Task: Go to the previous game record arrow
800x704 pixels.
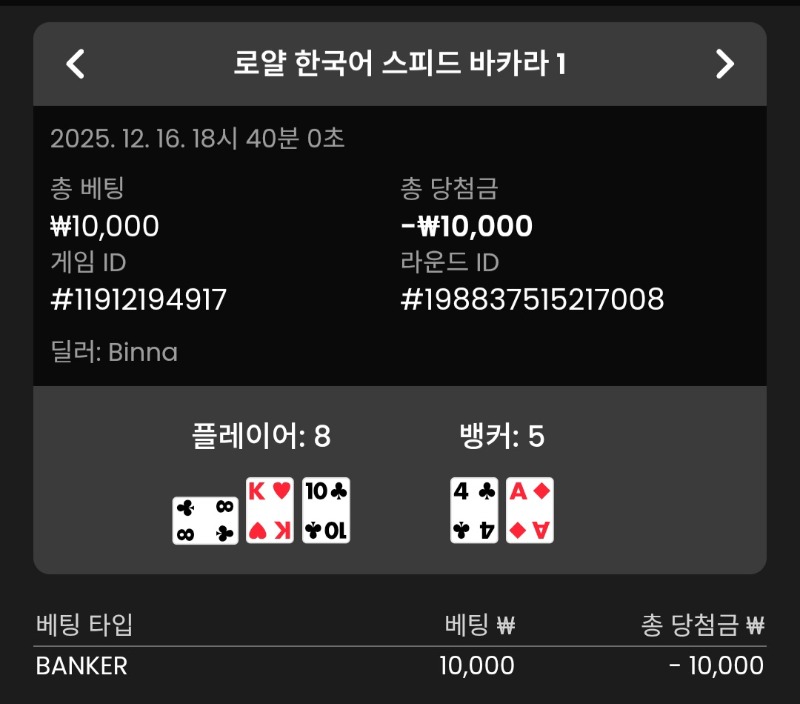Action: tap(75, 64)
